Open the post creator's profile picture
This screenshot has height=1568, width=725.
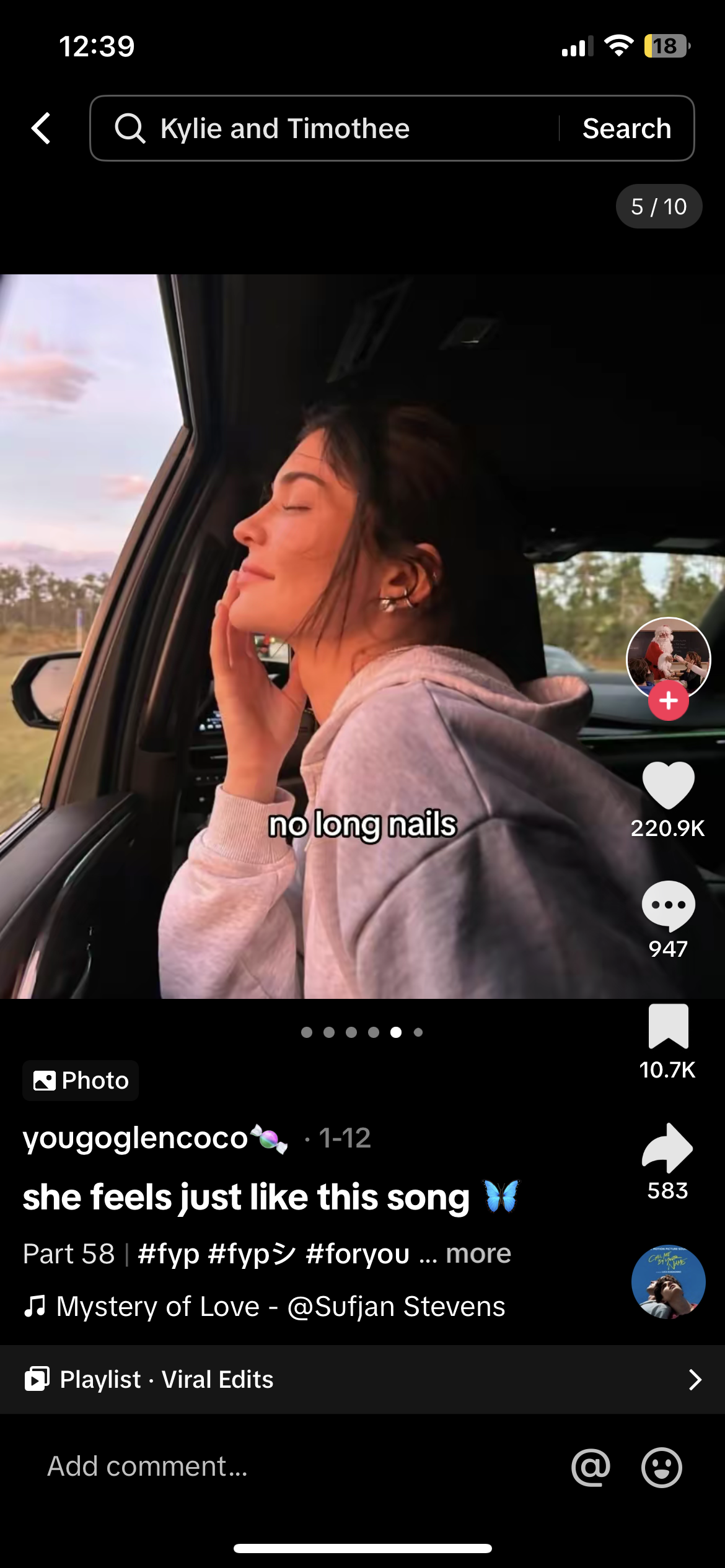668,655
